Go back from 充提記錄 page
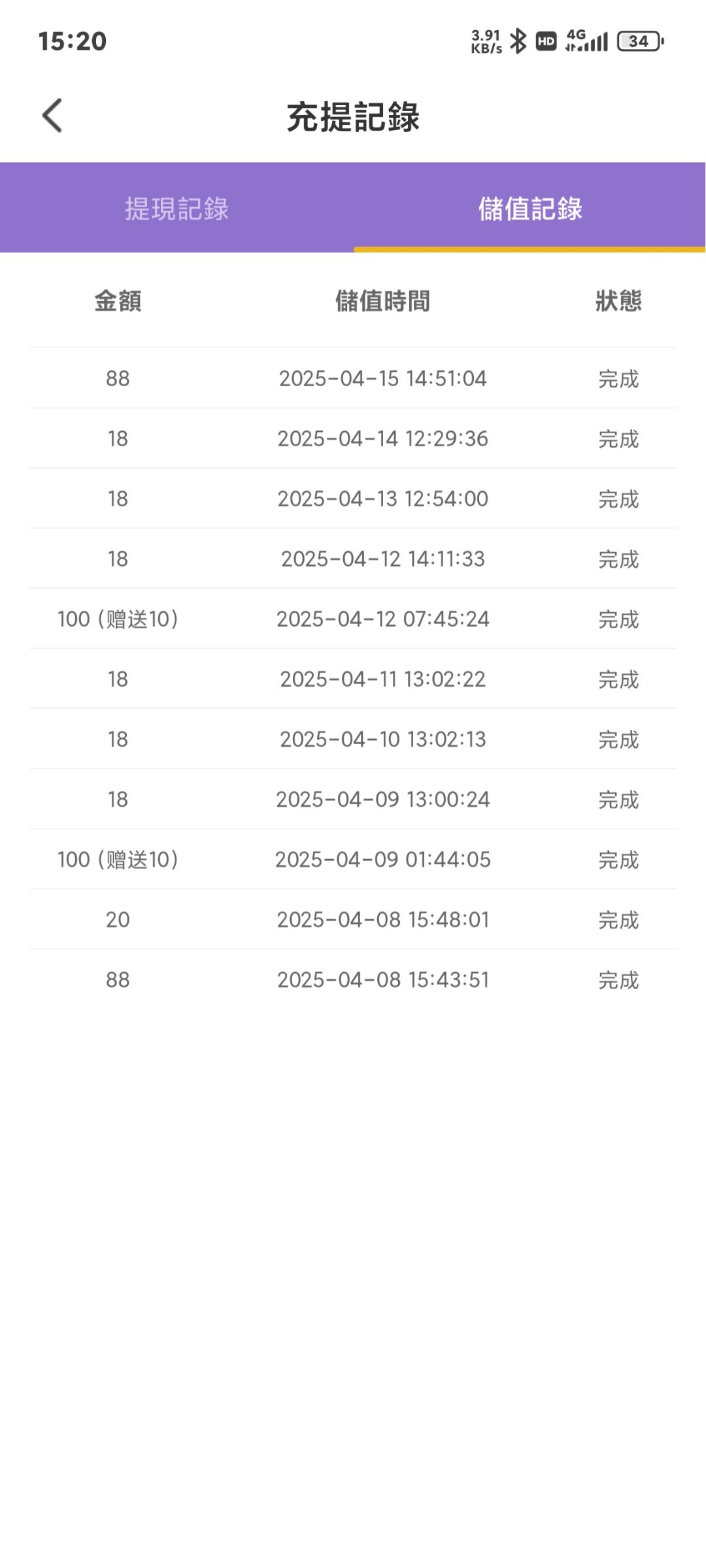This screenshot has height=1568, width=706. tap(52, 116)
